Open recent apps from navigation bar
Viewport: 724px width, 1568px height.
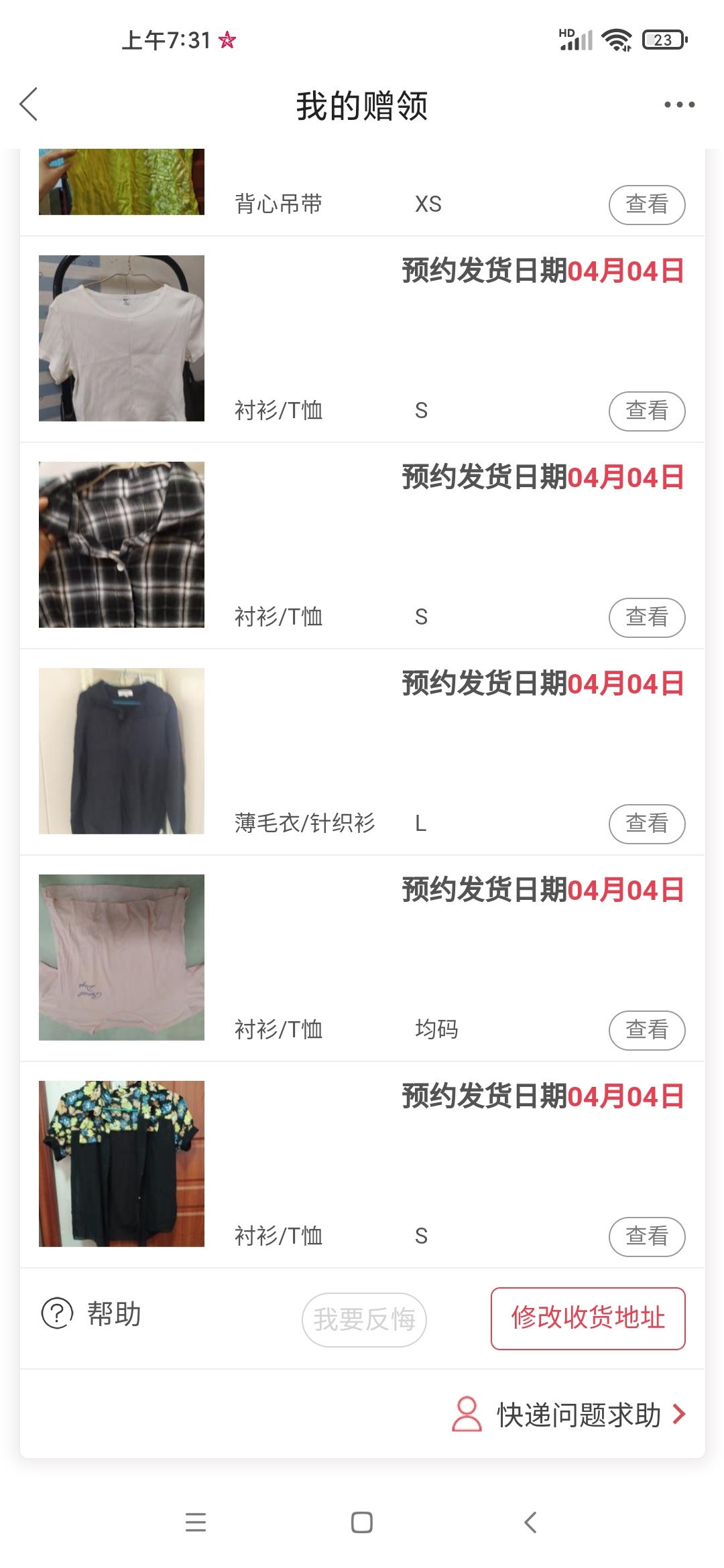click(x=196, y=1522)
